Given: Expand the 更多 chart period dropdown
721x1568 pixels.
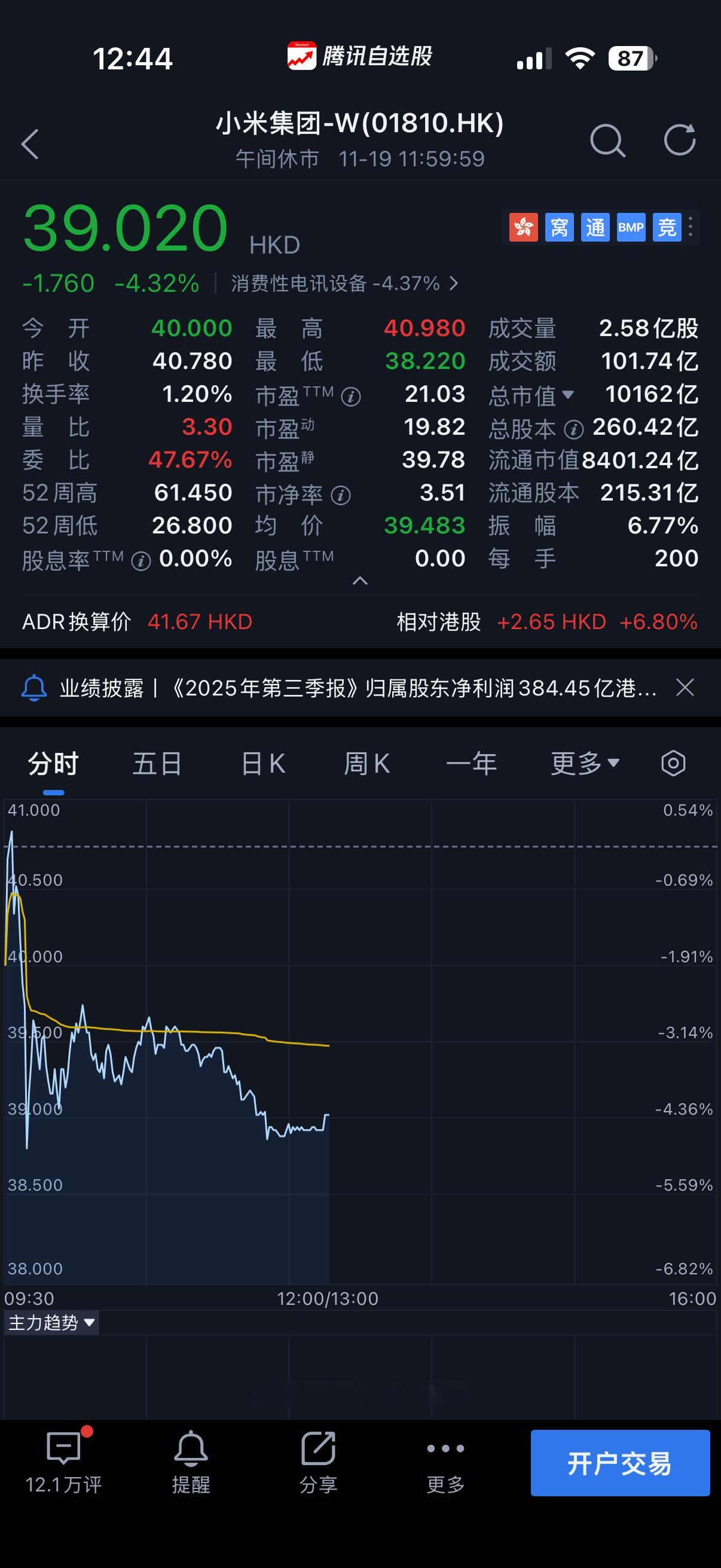Looking at the screenshot, I should (x=585, y=763).
